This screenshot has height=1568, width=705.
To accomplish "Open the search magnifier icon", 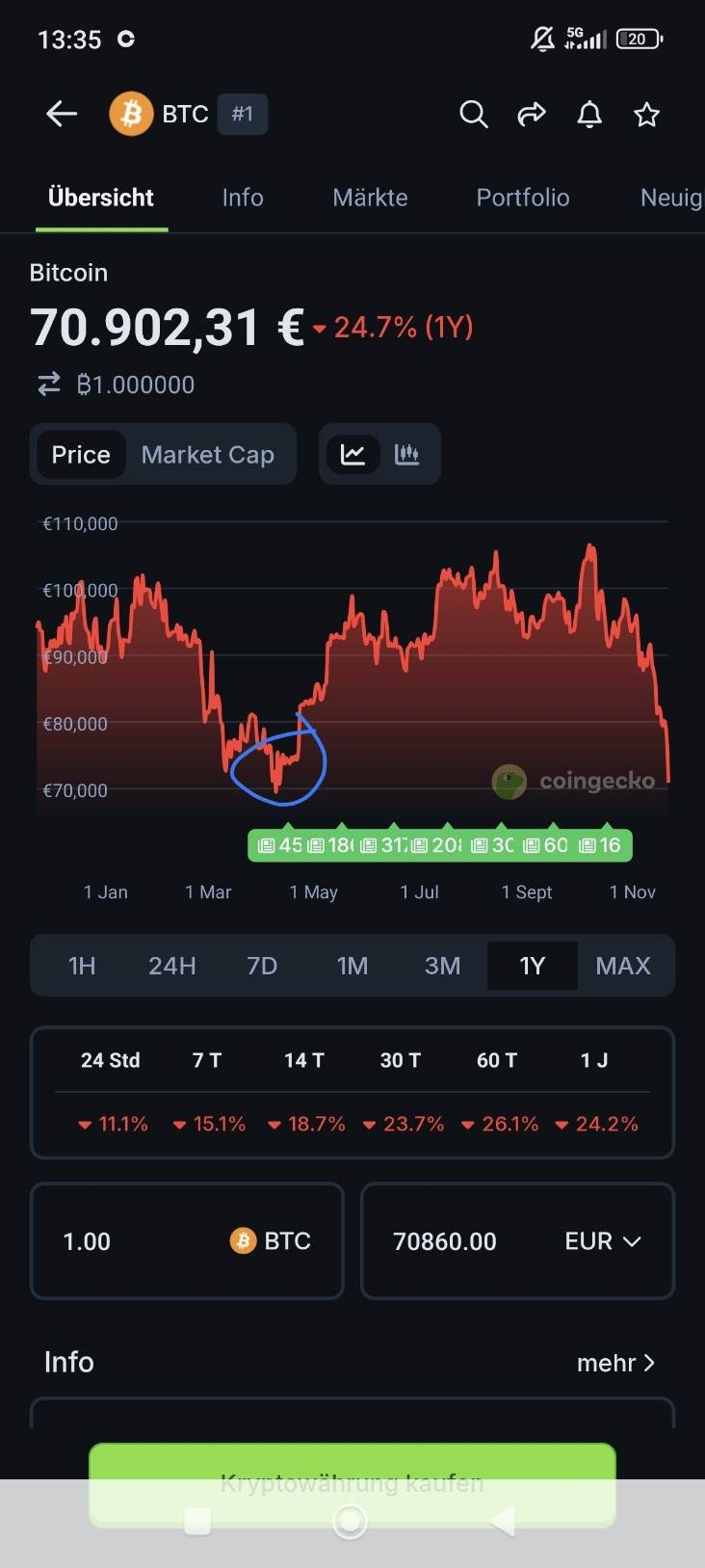I will pos(473,114).
